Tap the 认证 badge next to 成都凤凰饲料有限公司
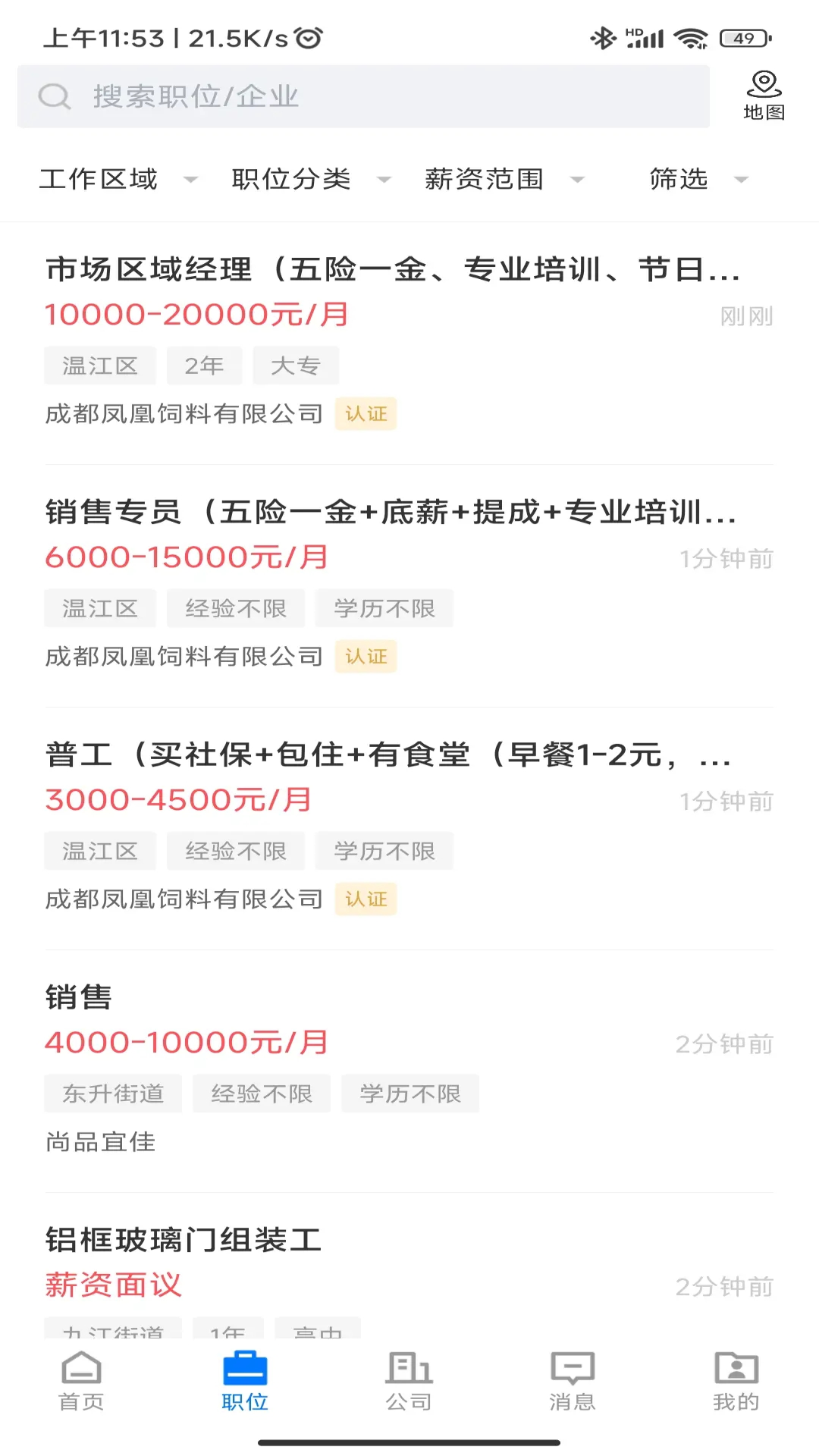The width and height of the screenshot is (819, 1456). click(x=366, y=414)
